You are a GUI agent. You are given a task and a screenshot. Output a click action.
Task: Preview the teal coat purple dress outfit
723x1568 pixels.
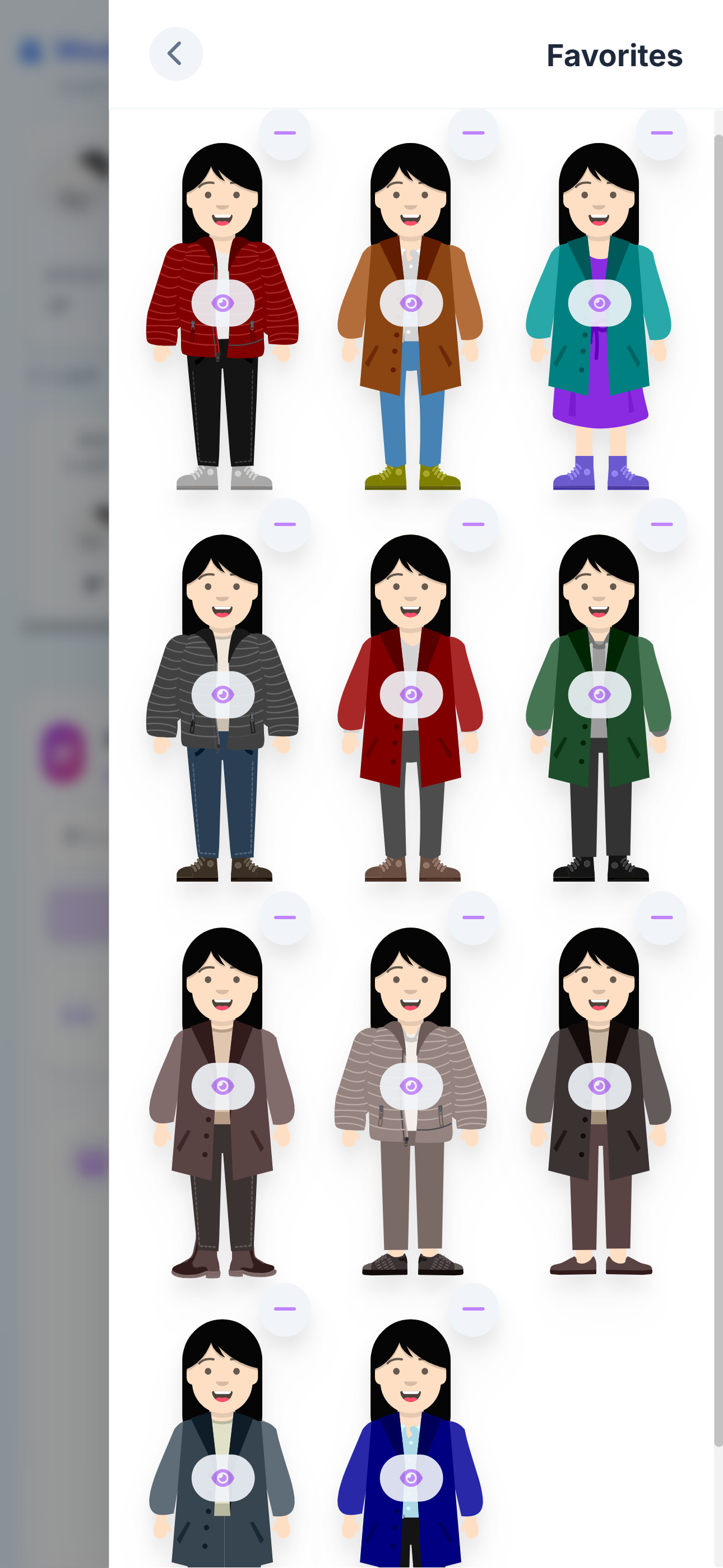click(x=599, y=302)
